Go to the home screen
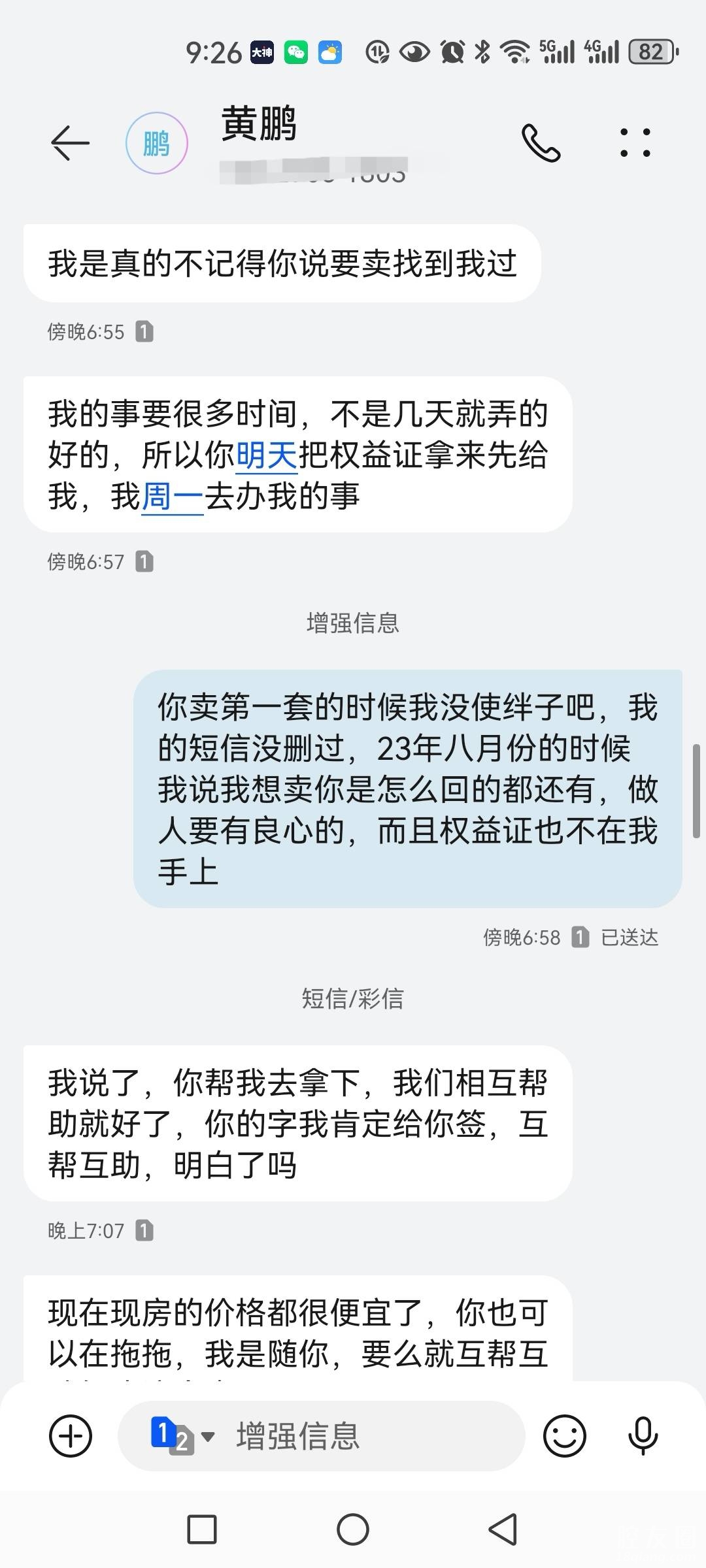The image size is (706, 1568). coord(353,1529)
